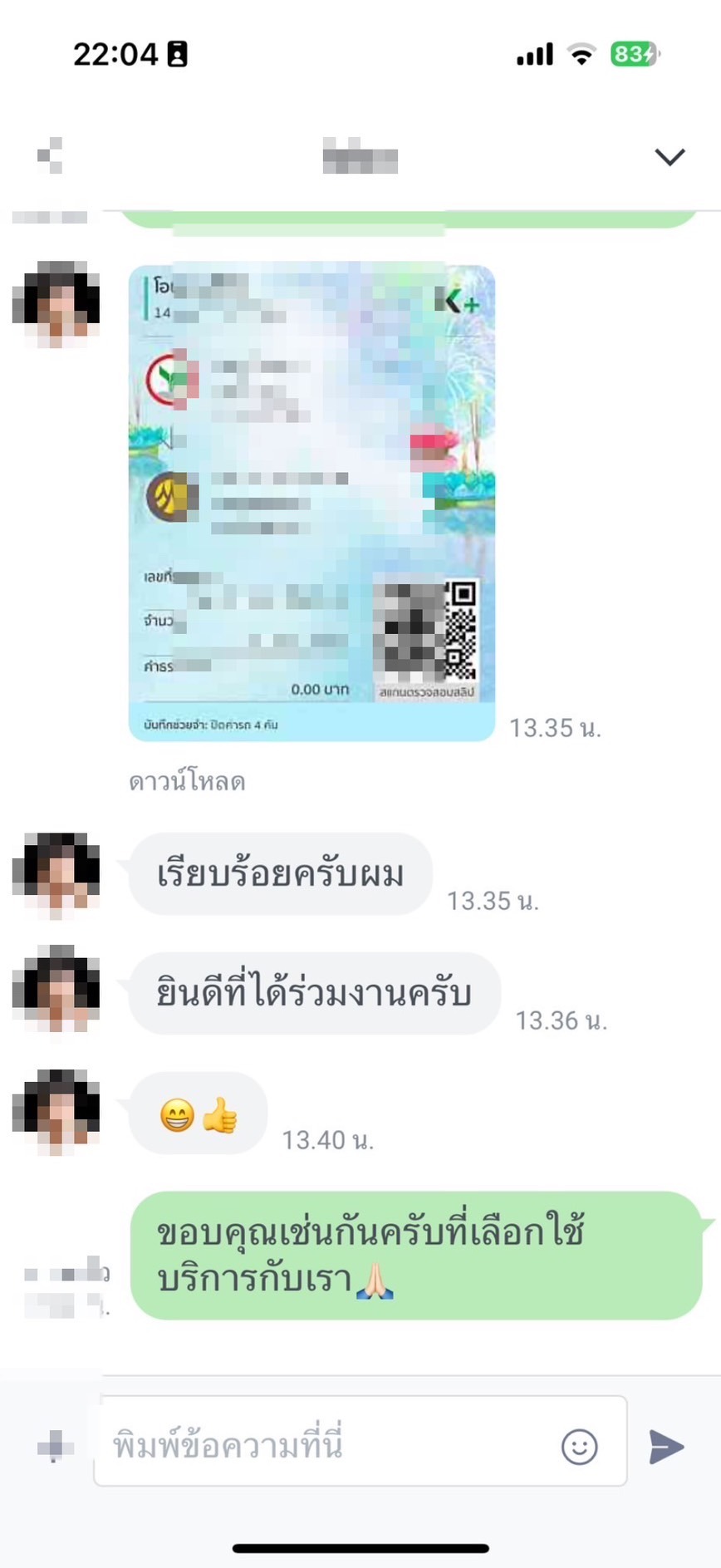
Task: Open sender's avatar beside เรียบร้อยครับผม
Action: pos(56,874)
